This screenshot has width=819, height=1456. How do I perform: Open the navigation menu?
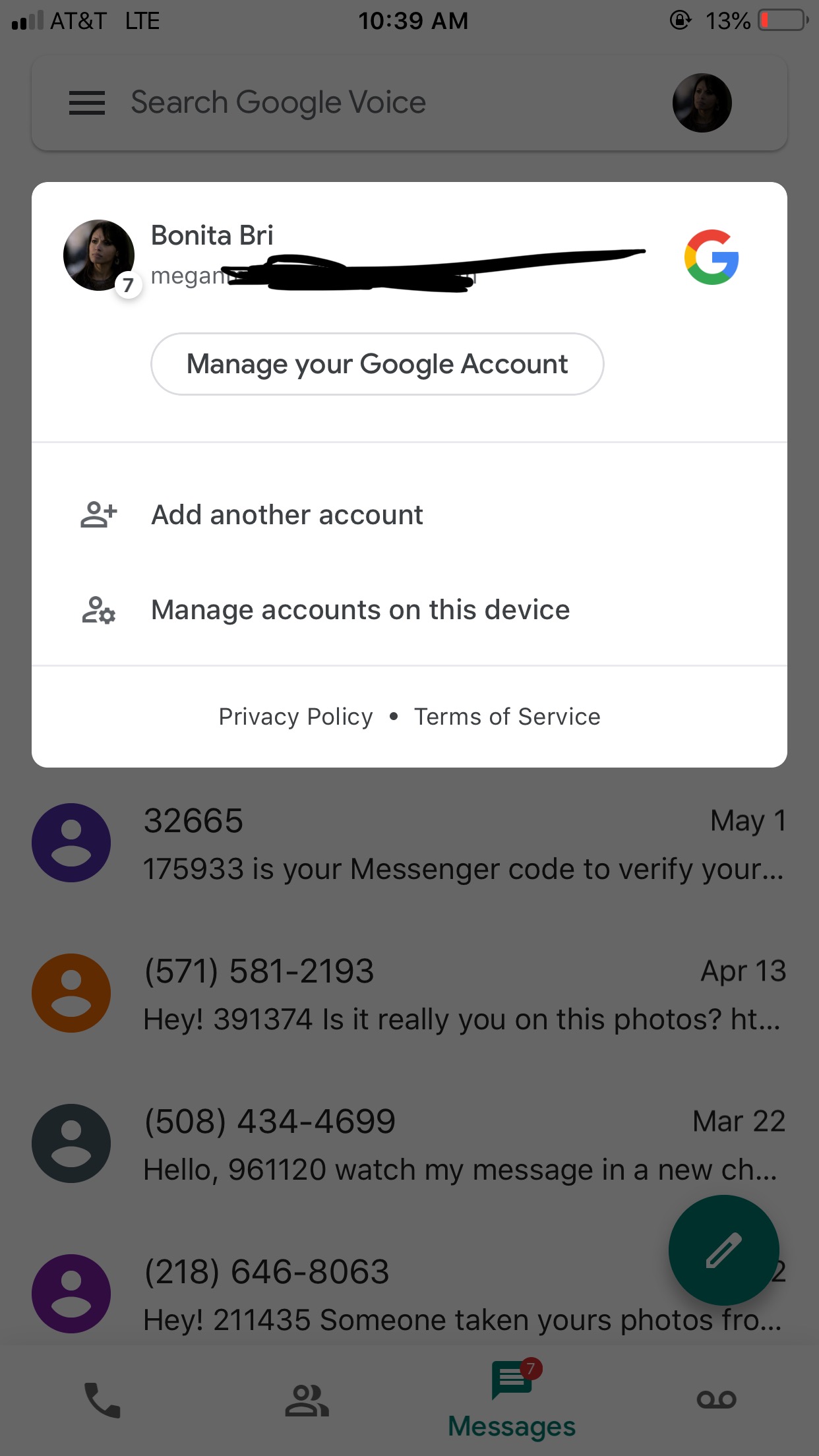point(86,102)
